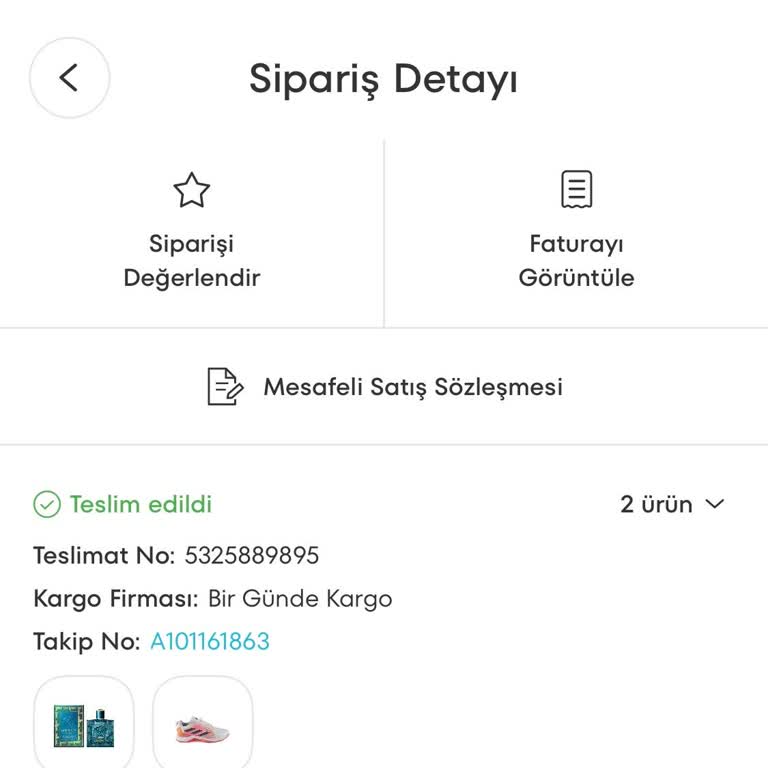The image size is (768, 768).
Task: Open Siparişi Değerlendir to rate order
Action: click(191, 232)
